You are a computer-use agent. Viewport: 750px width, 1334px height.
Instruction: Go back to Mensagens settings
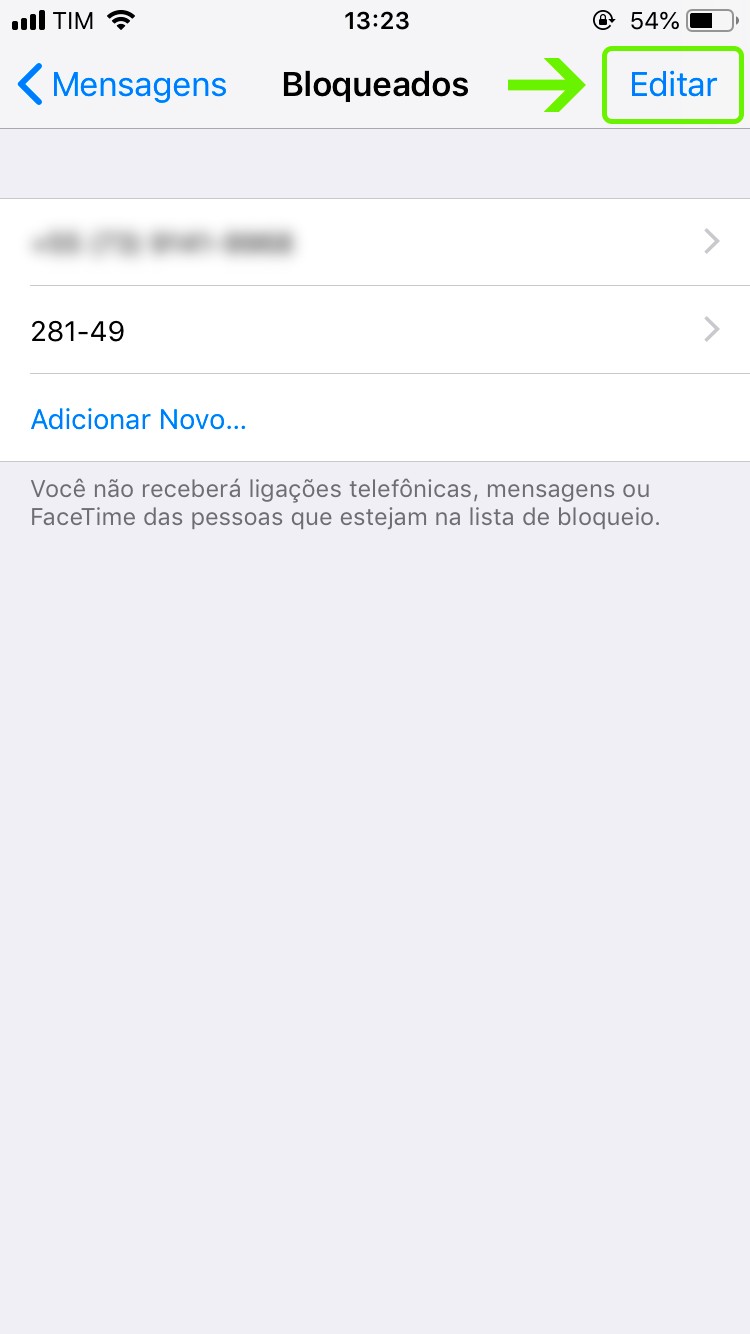122,86
